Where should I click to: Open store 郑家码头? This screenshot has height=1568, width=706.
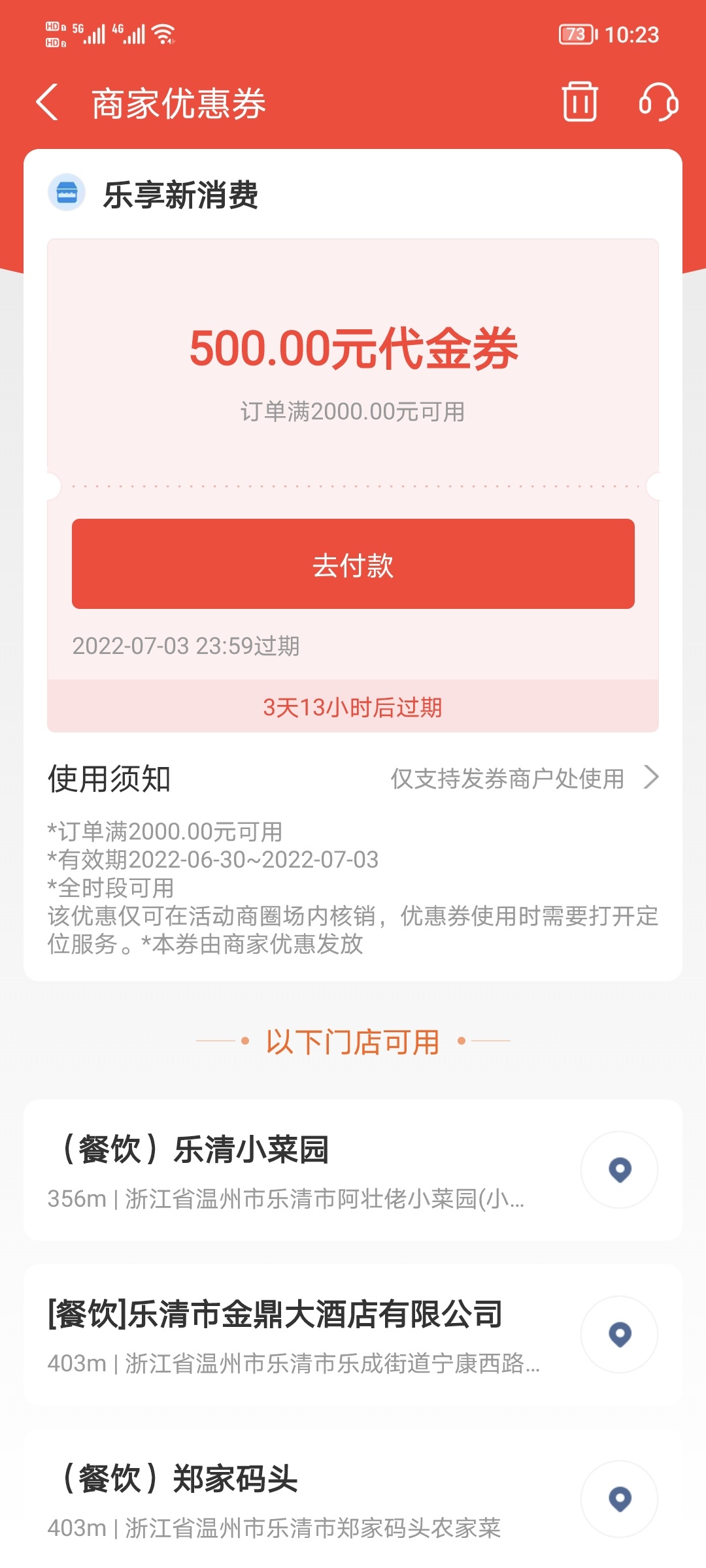pyautogui.click(x=301, y=1499)
